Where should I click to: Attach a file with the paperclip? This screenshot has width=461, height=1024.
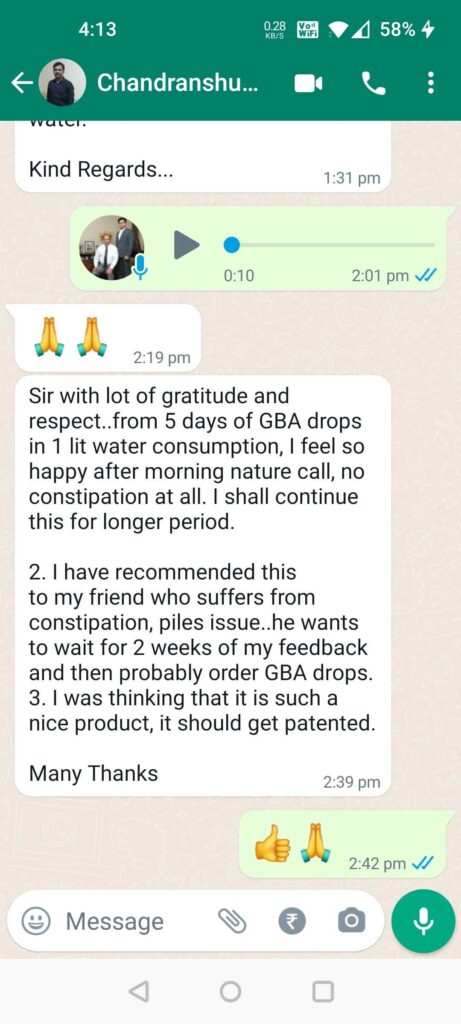click(x=232, y=921)
